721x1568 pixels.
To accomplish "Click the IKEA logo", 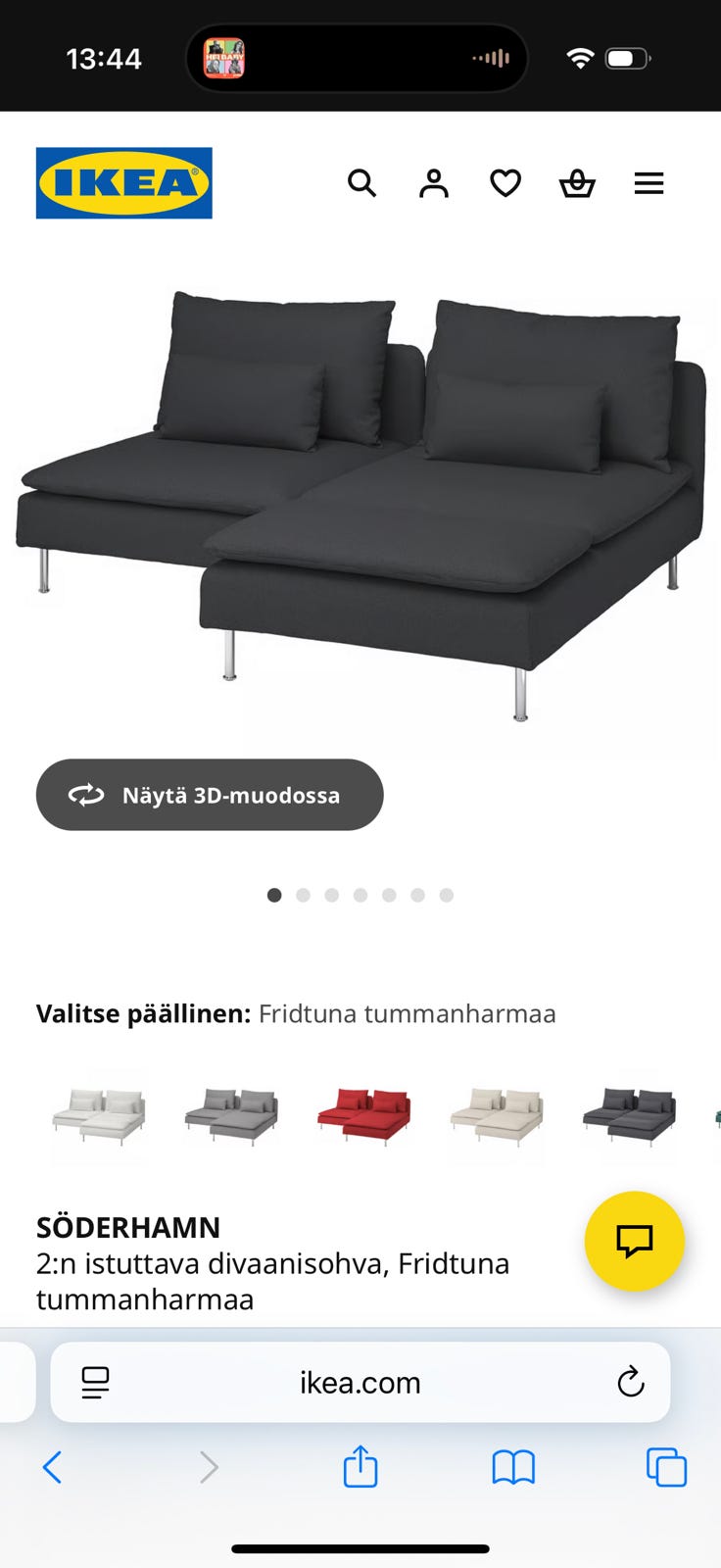I will (123, 183).
